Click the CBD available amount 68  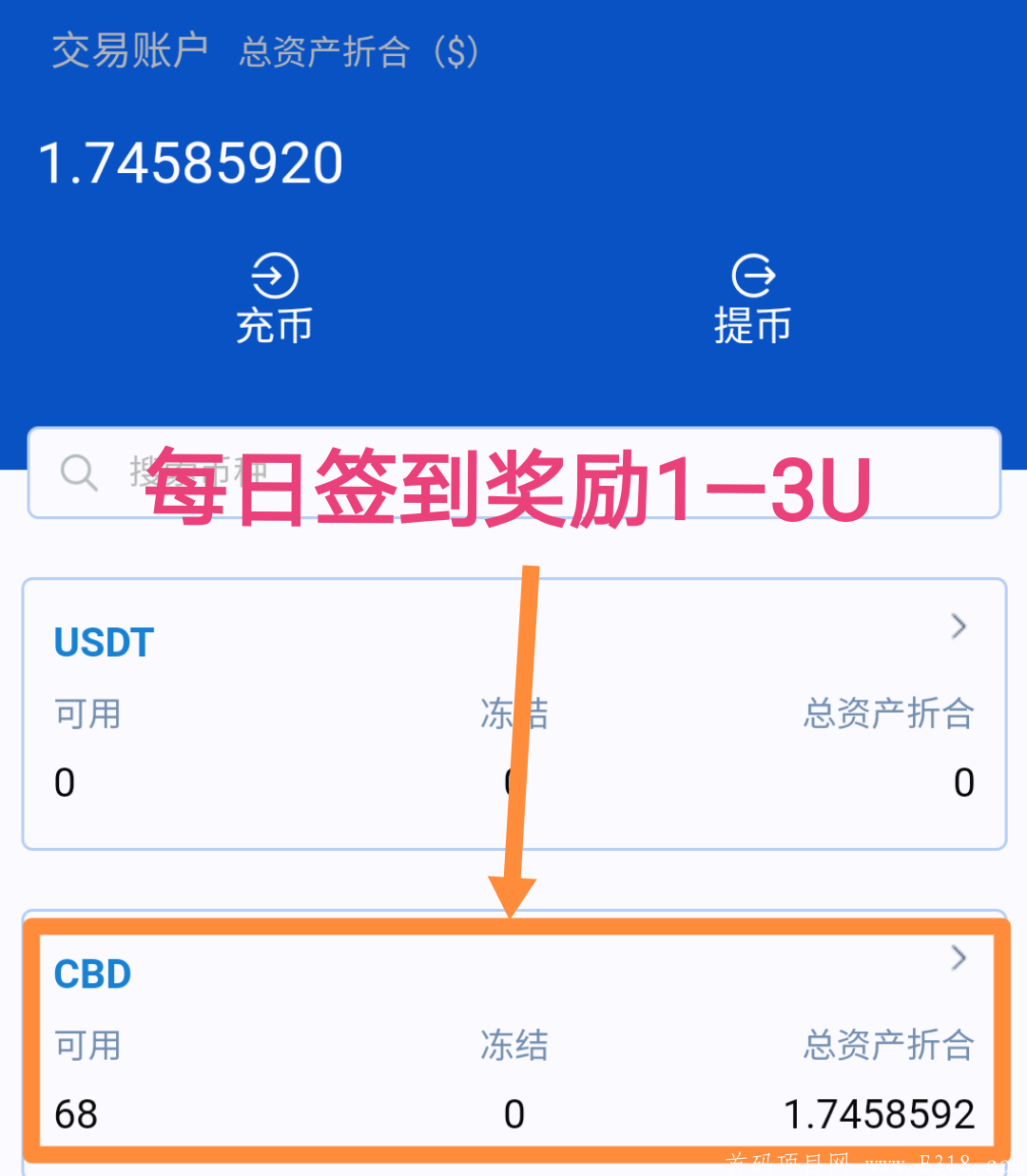tap(76, 1113)
